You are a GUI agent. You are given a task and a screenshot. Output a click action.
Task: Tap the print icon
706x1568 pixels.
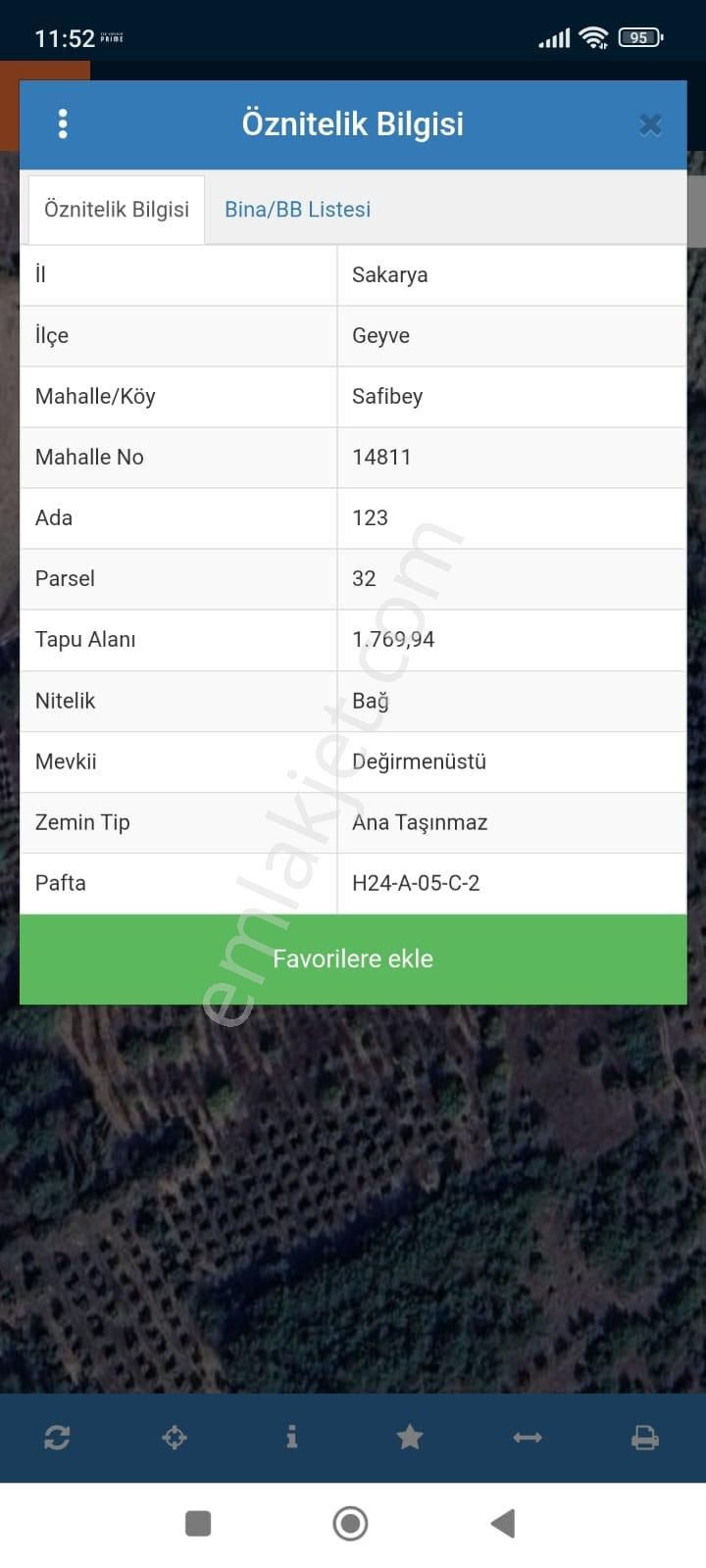[x=644, y=1438]
